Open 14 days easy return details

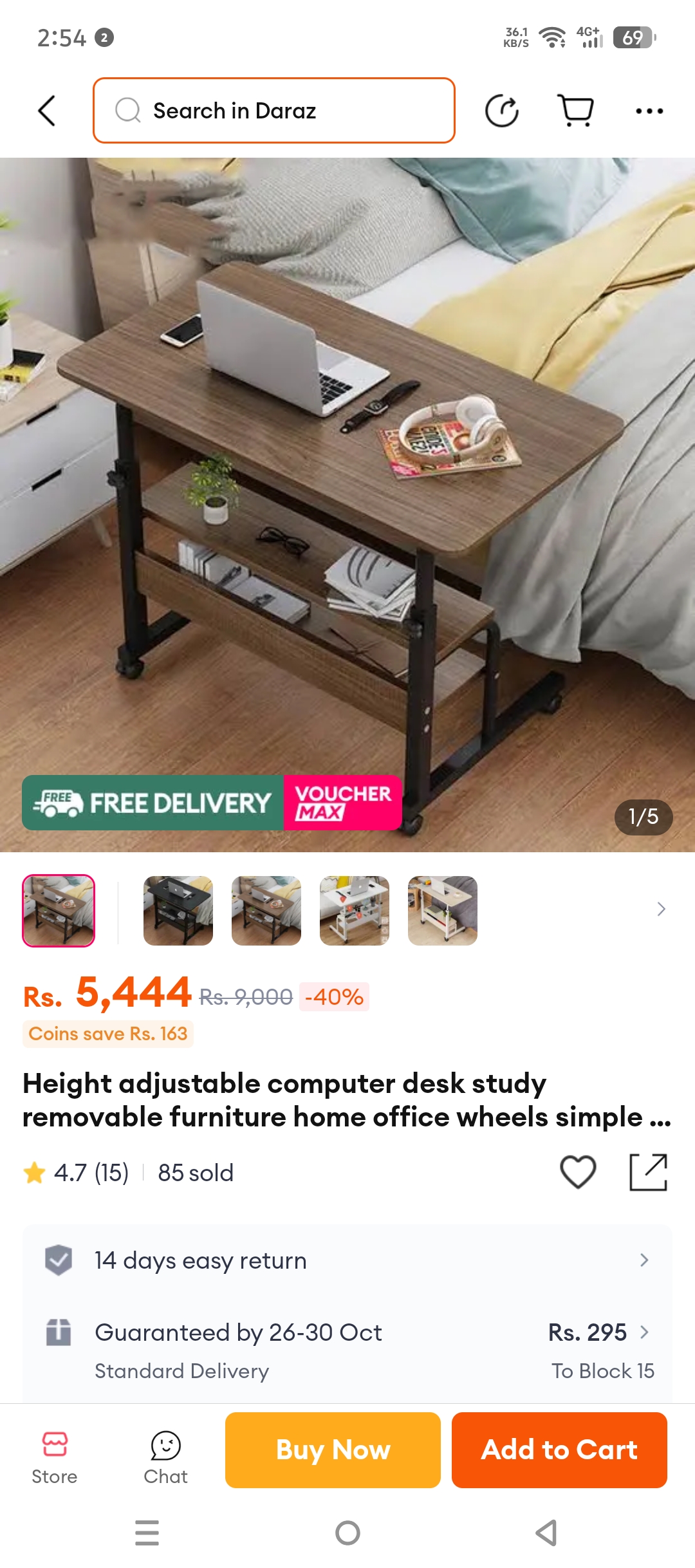347,1260
